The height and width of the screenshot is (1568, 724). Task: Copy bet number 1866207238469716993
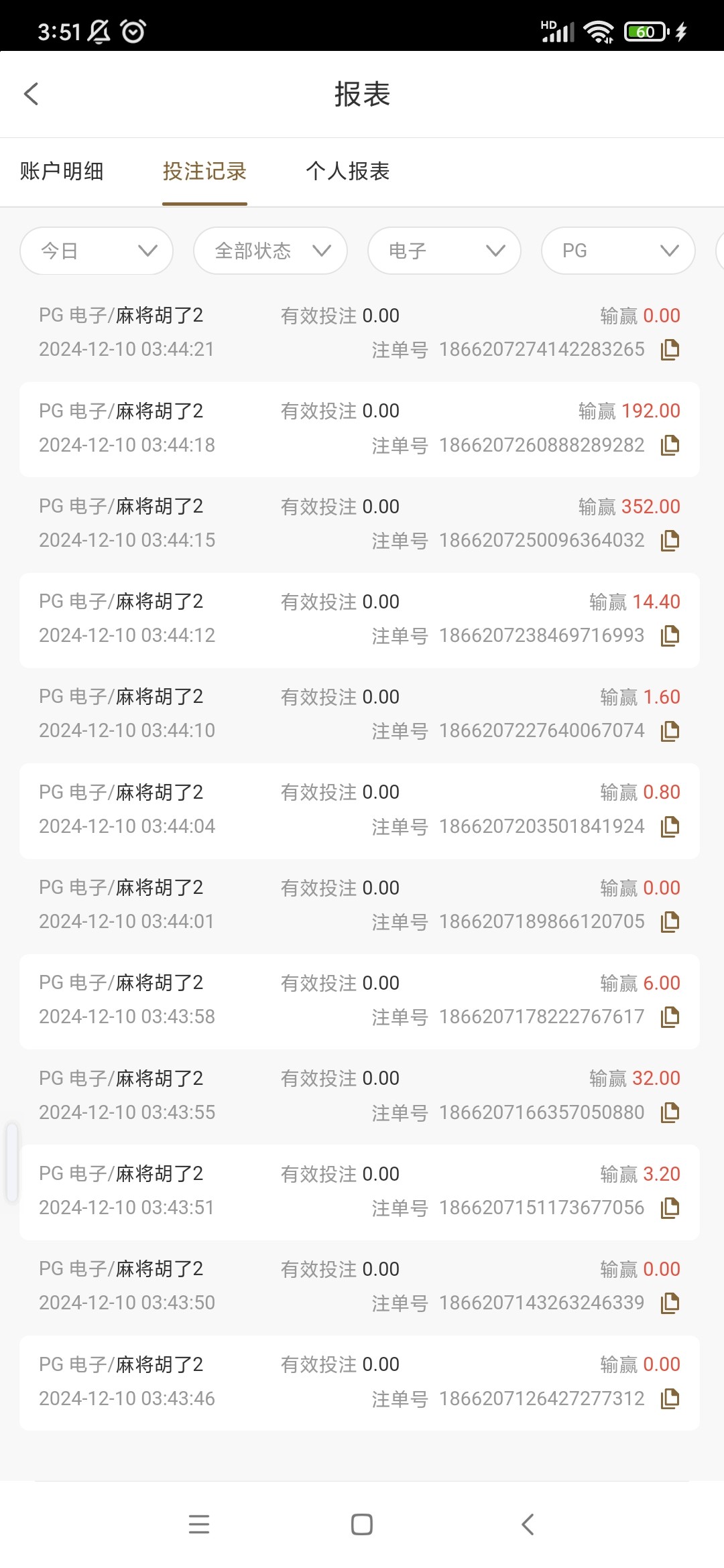(670, 636)
